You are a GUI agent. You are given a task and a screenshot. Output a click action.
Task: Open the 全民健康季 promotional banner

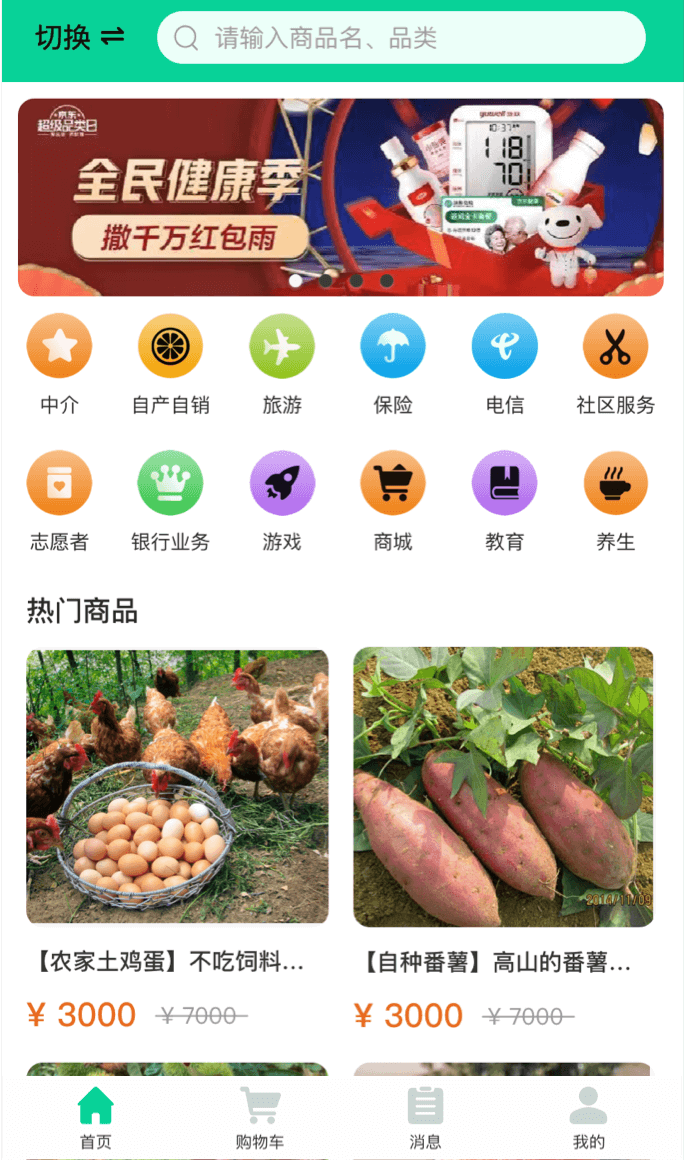pos(341,197)
